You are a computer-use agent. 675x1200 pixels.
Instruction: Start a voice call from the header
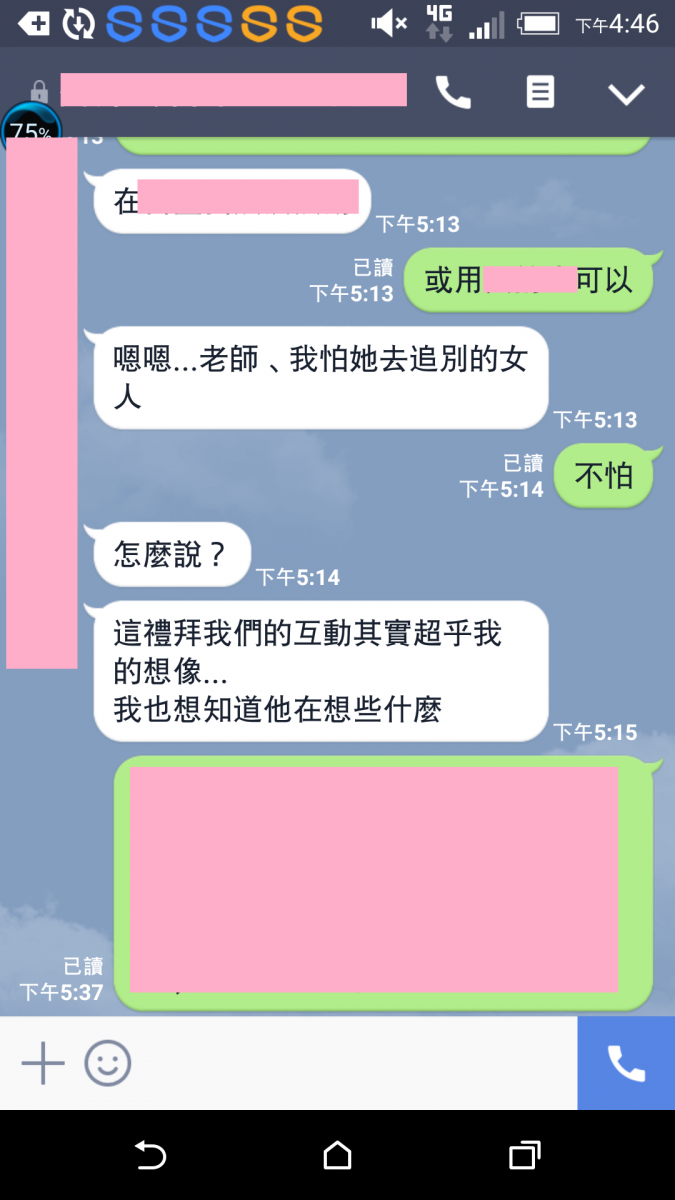[453, 93]
